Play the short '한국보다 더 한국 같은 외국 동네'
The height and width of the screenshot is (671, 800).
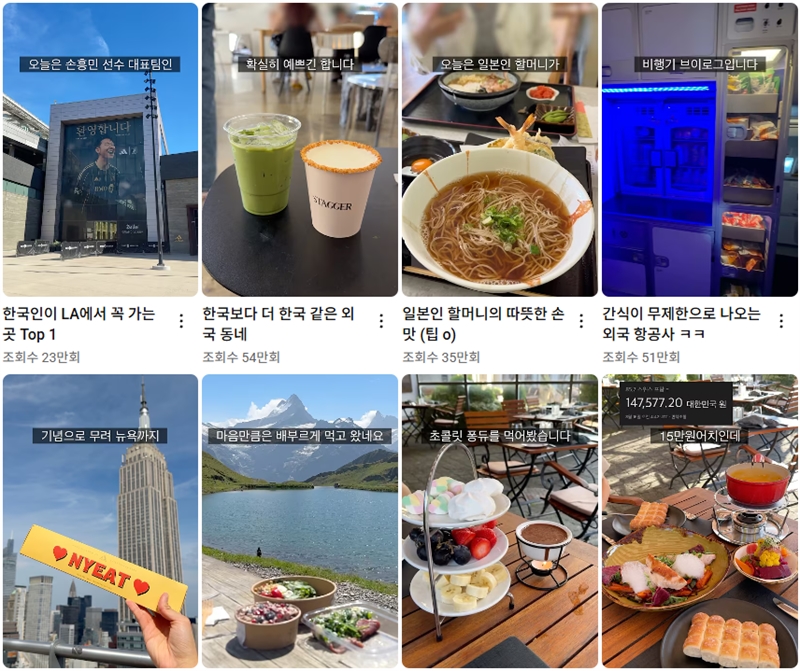pyautogui.click(x=300, y=150)
